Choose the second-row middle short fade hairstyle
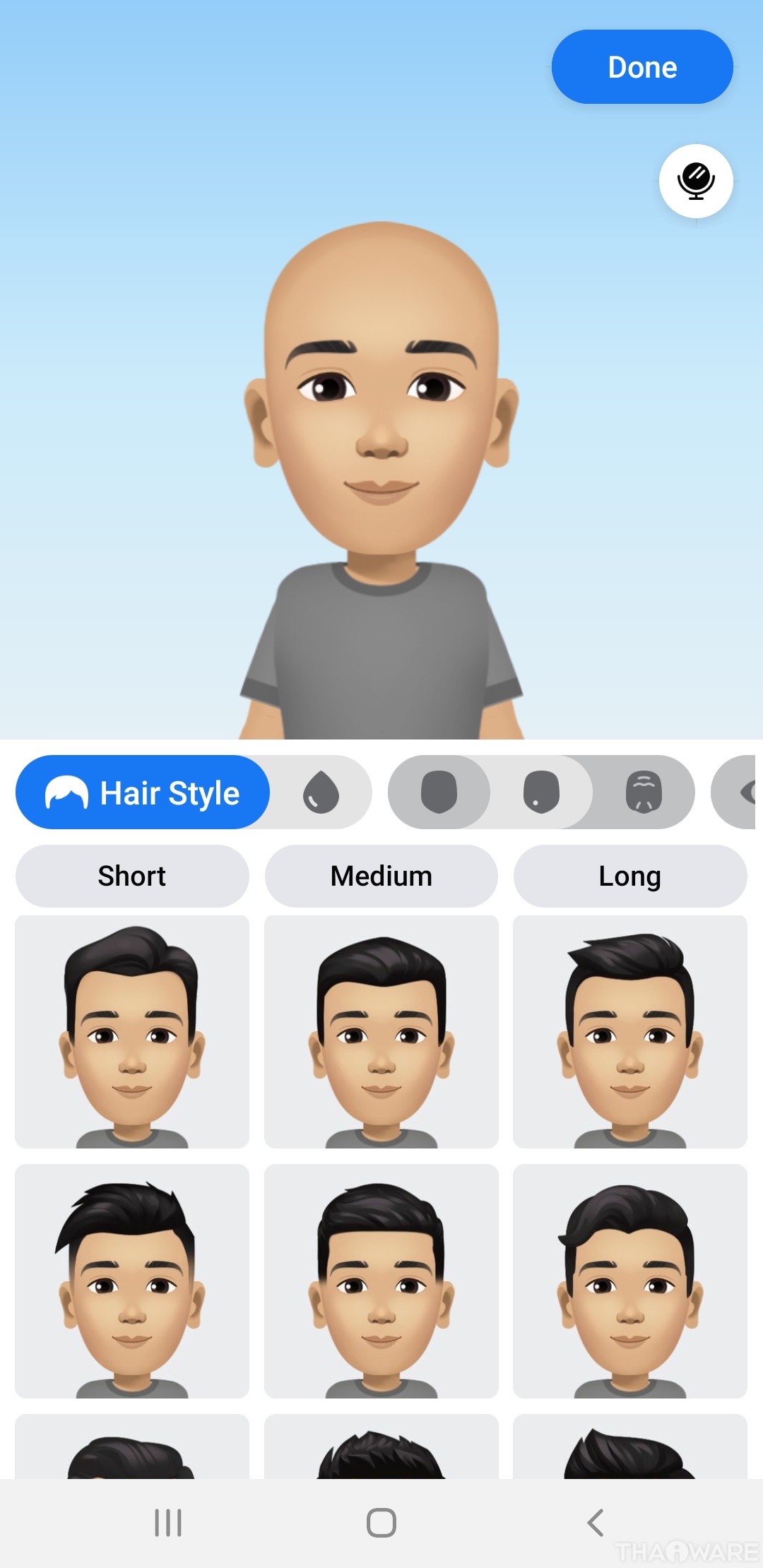Screen dimensions: 763x1568 pos(381,1281)
